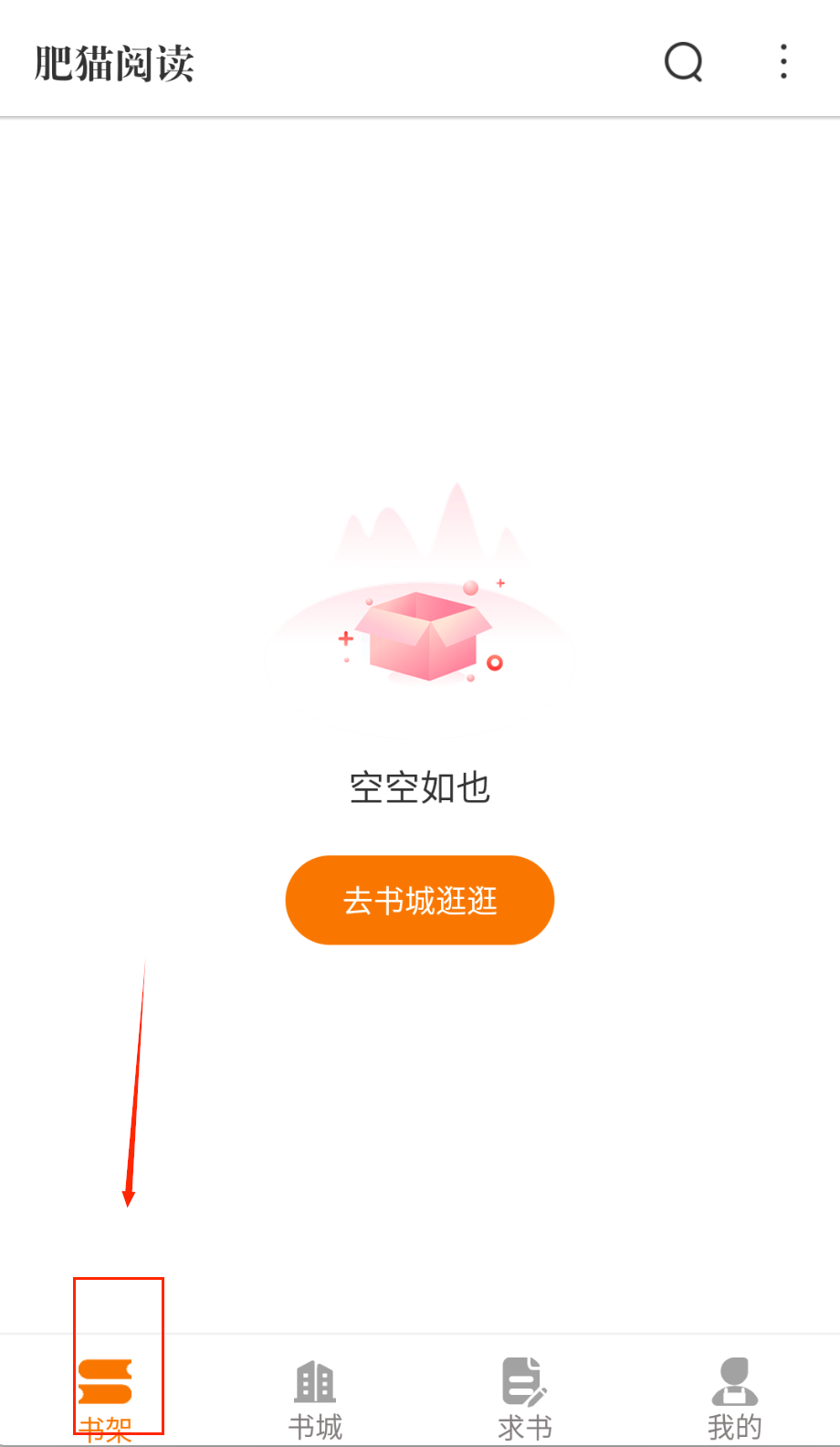Open the search icon

pos(683,62)
